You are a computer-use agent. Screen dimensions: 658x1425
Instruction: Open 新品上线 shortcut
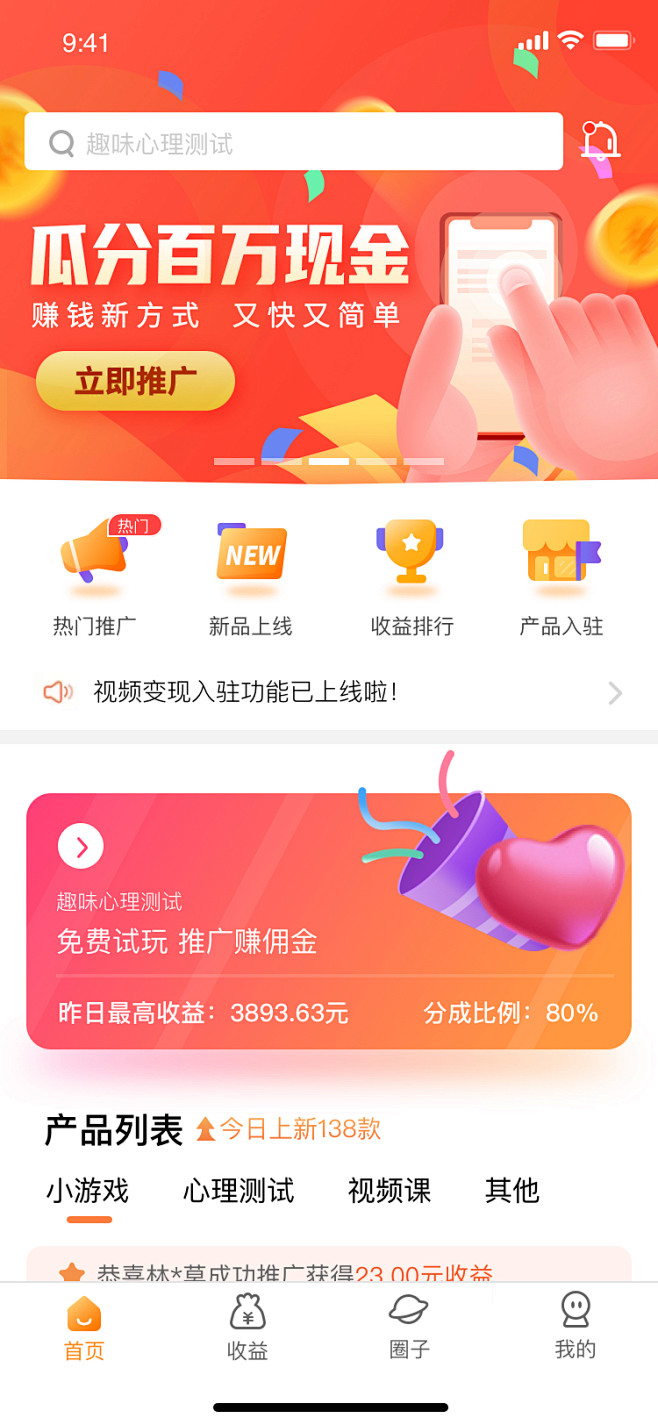[x=251, y=577]
